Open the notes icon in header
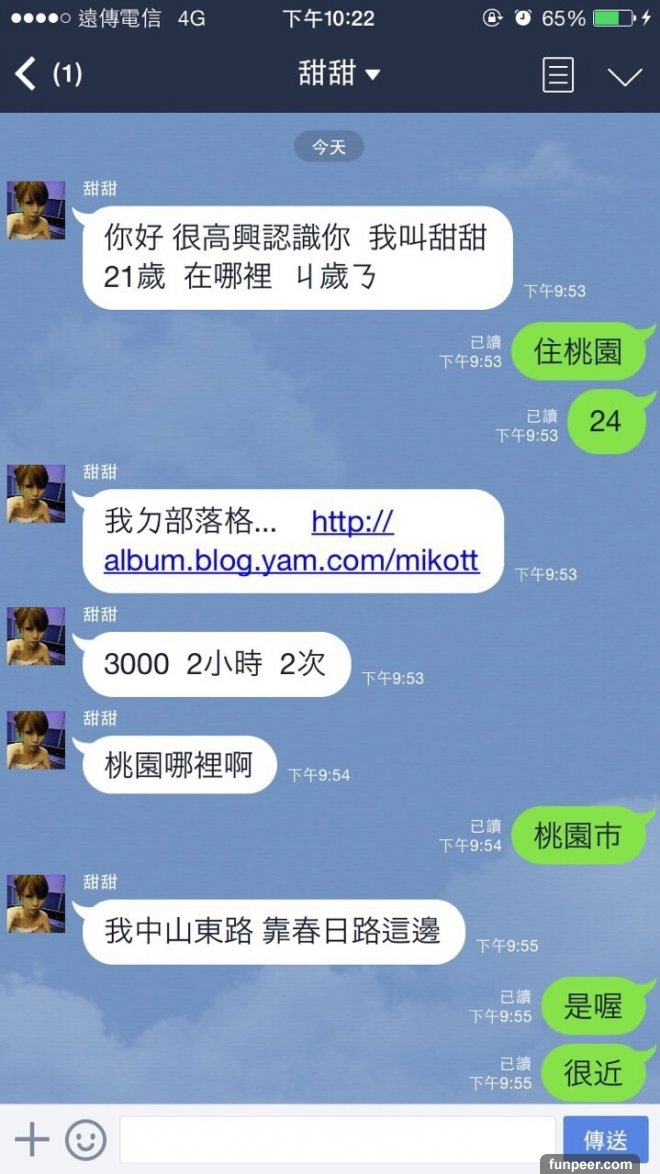This screenshot has height=1174, width=660. pos(557,75)
